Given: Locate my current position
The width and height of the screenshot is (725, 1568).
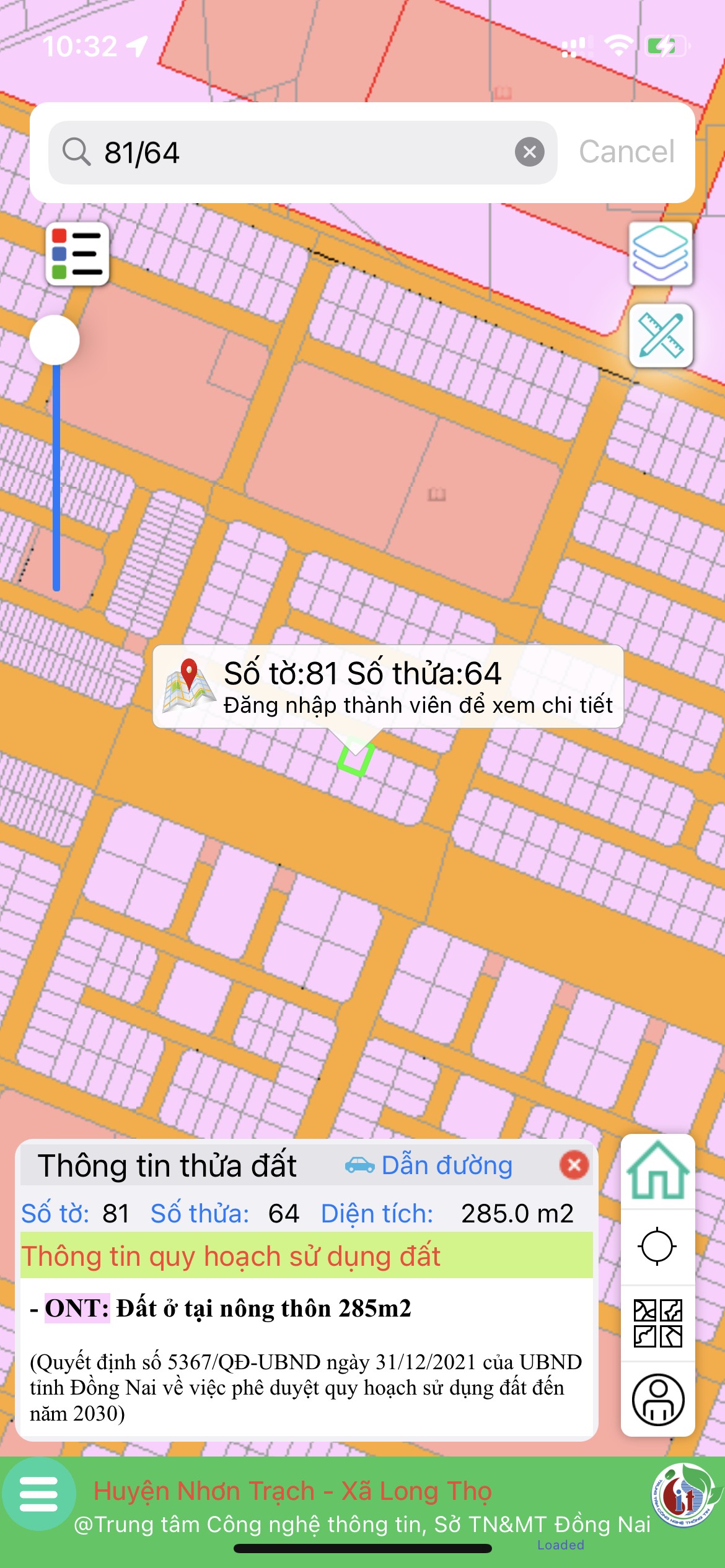Looking at the screenshot, I should 657,1246.
